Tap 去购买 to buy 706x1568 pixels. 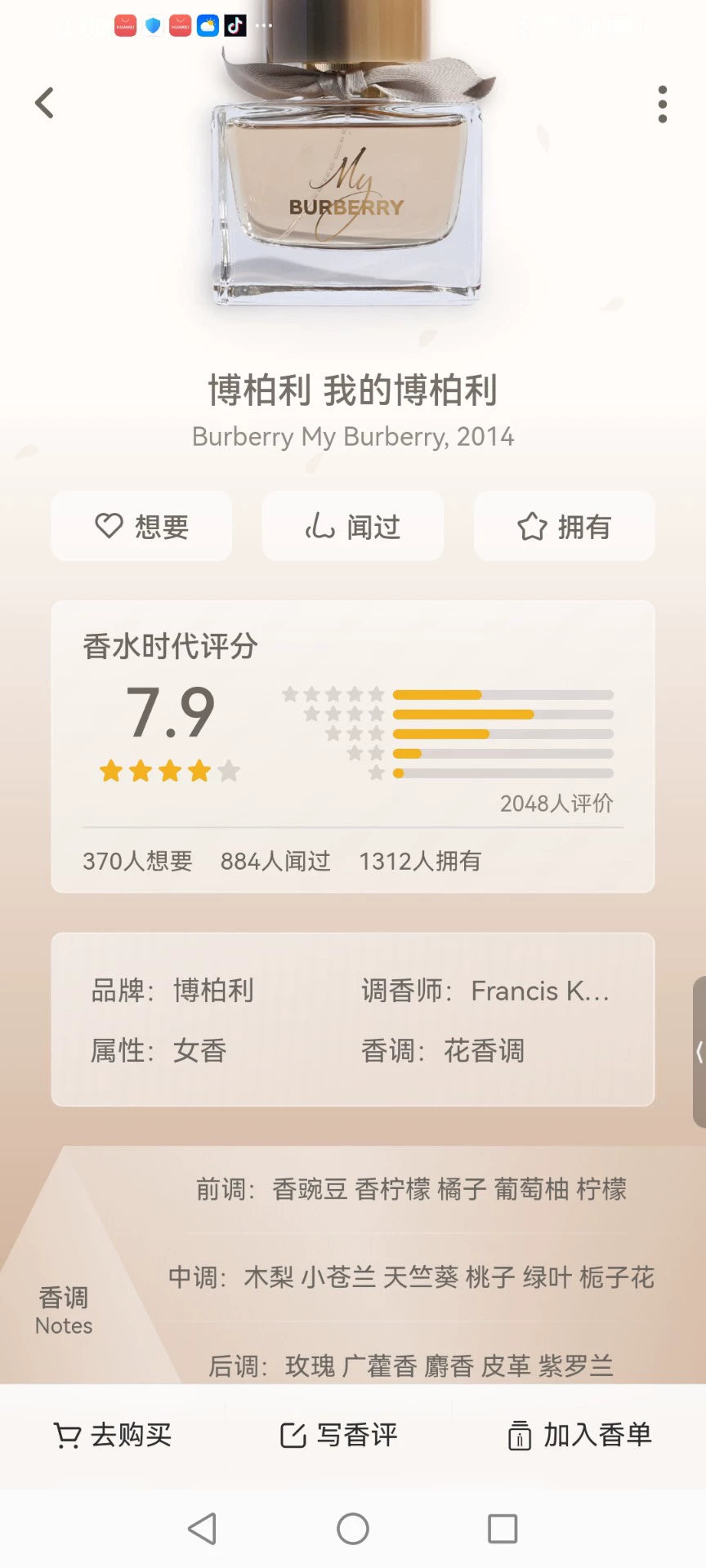(113, 1435)
